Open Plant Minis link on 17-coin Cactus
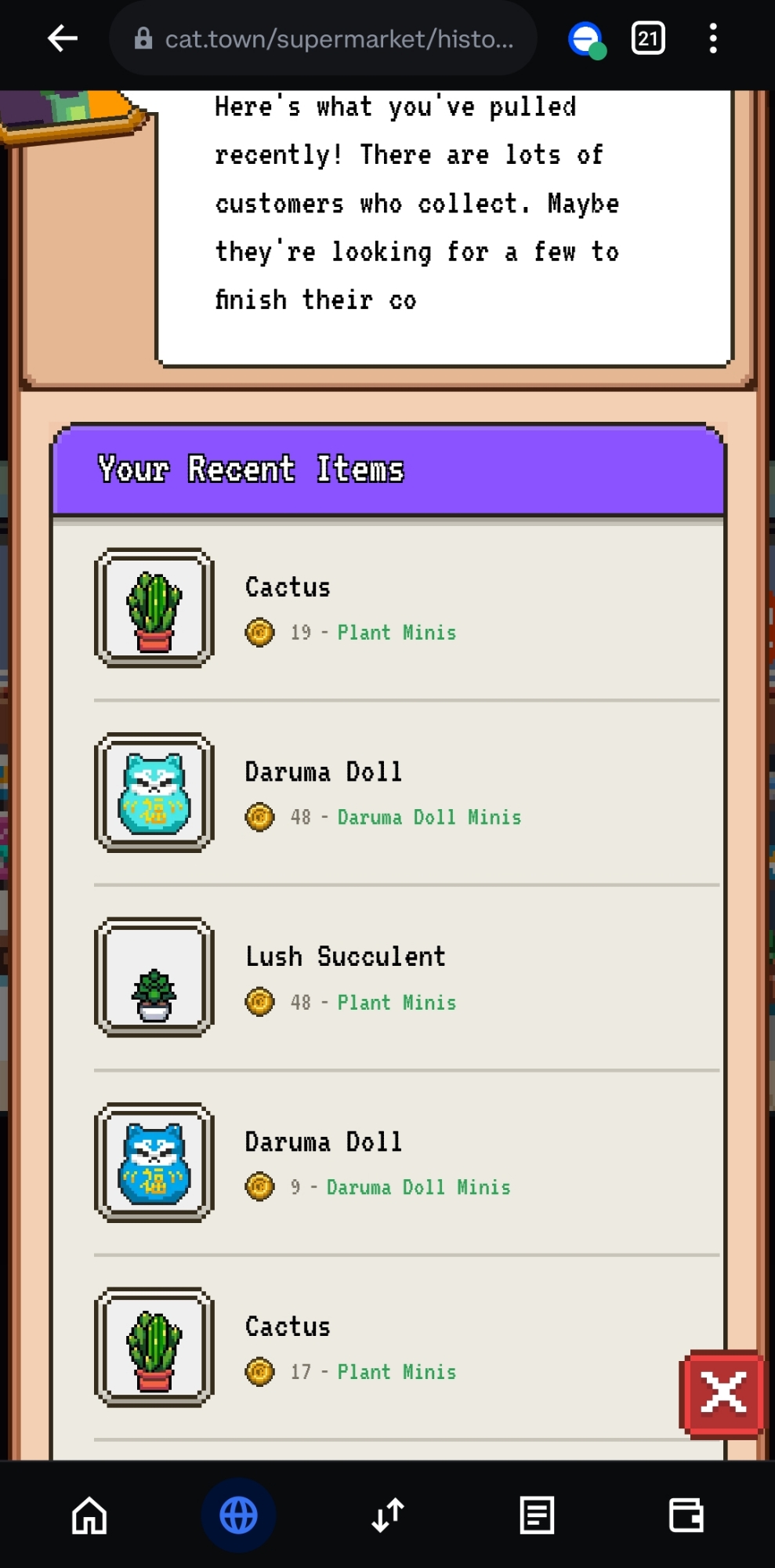The height and width of the screenshot is (1568, 775). (x=397, y=1372)
